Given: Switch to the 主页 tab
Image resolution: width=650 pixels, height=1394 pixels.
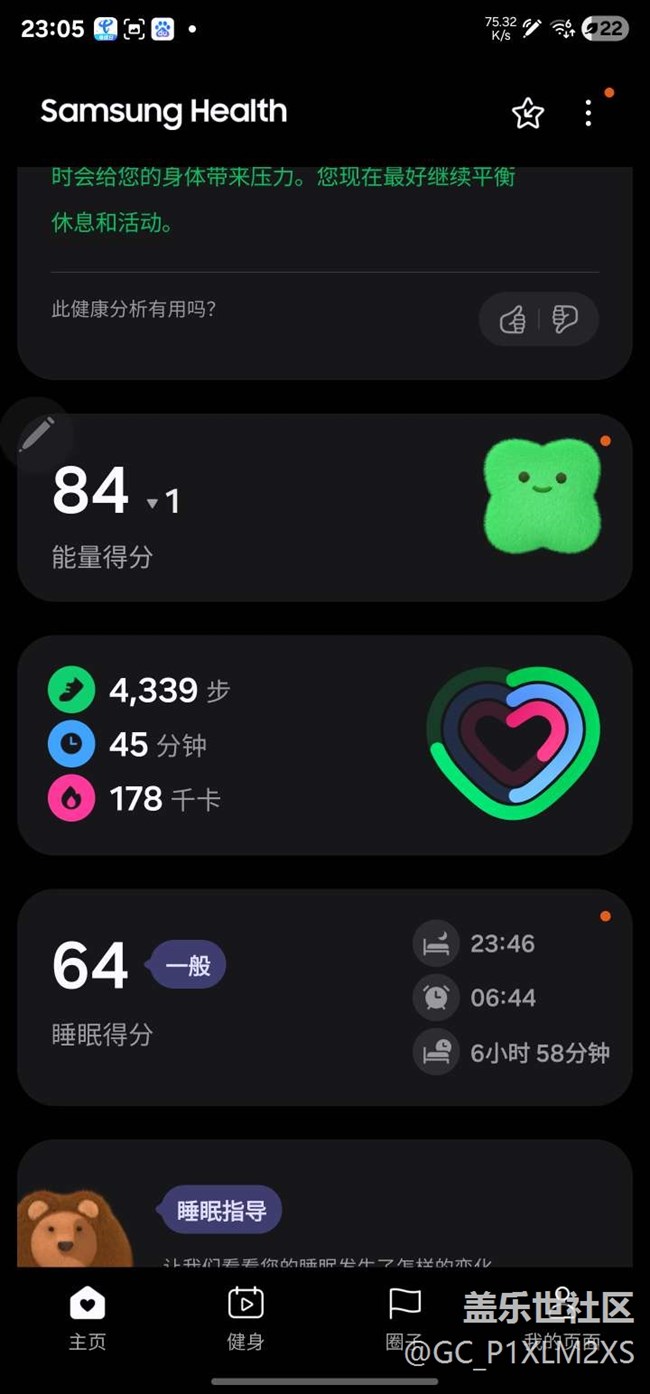Looking at the screenshot, I should (87, 1320).
